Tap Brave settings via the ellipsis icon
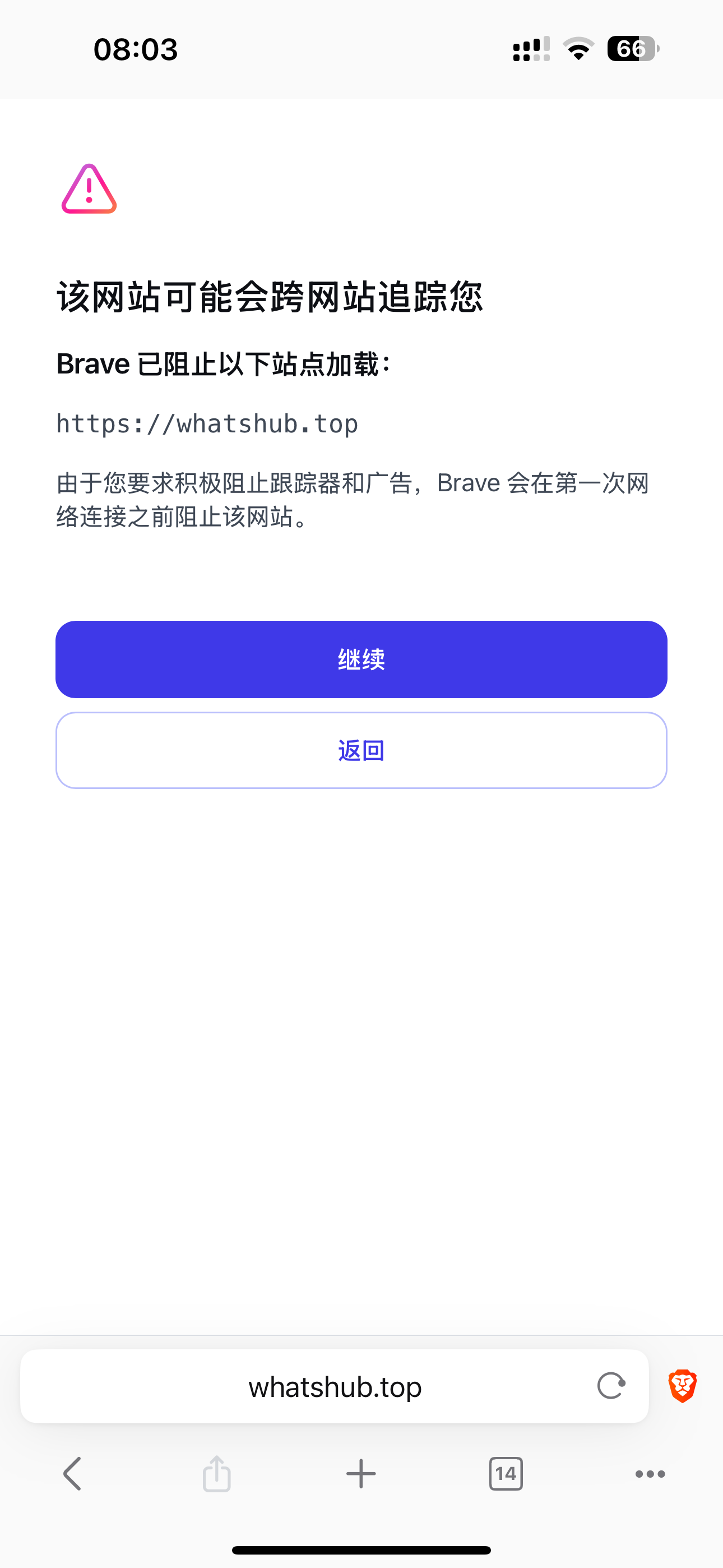723x1568 pixels. tap(649, 1473)
